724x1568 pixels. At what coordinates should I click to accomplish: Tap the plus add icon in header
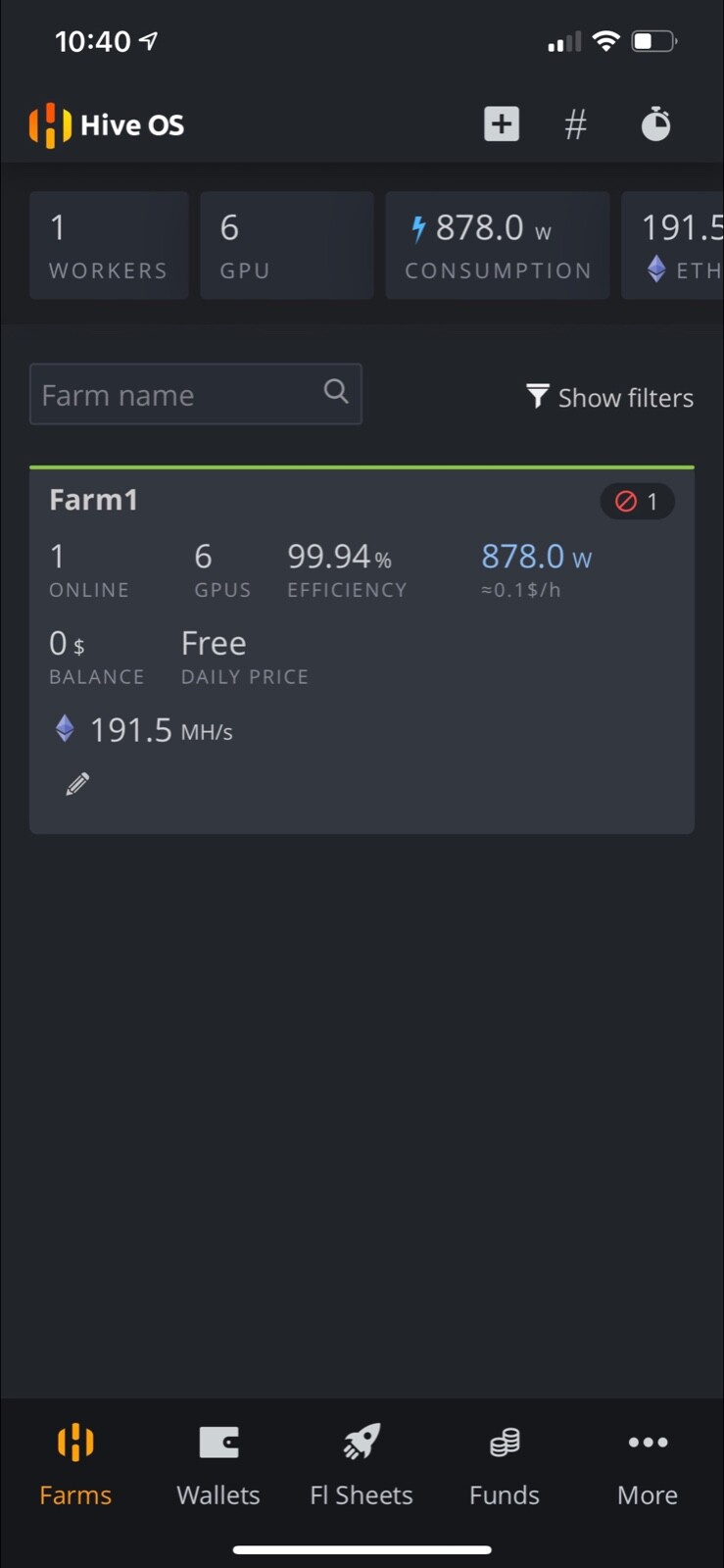[x=501, y=124]
